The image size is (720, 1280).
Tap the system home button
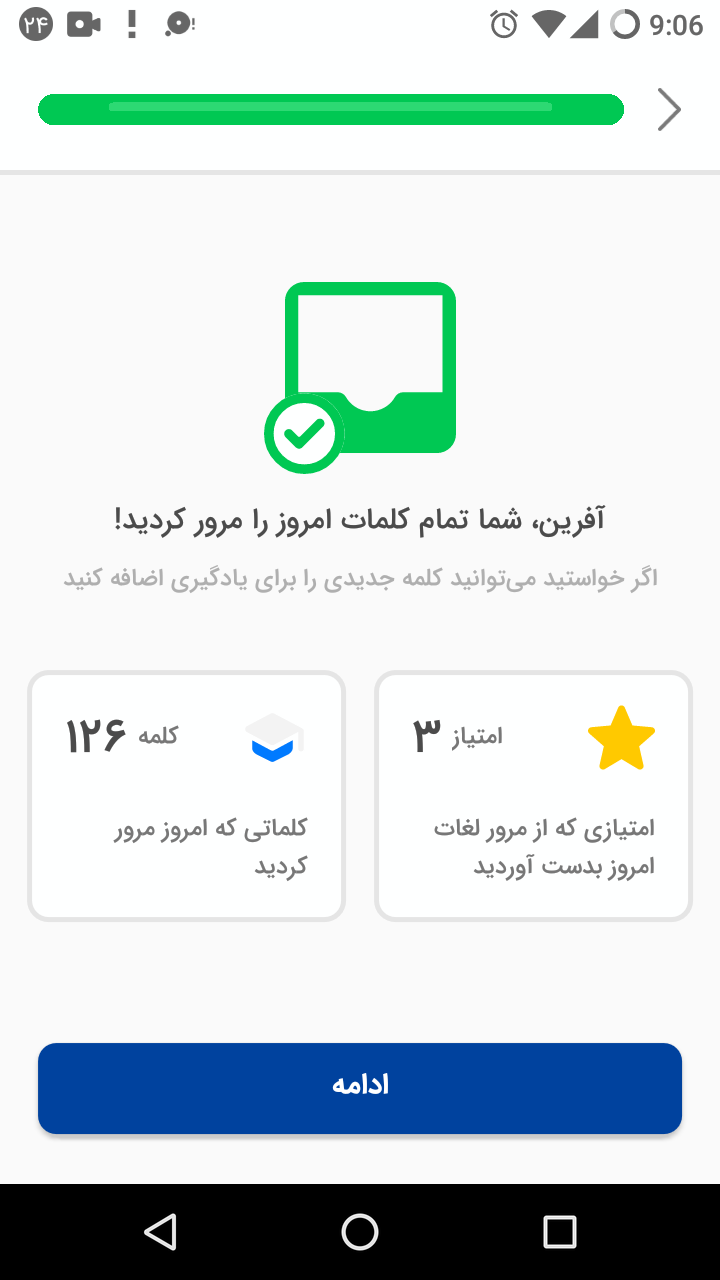pos(360,1232)
